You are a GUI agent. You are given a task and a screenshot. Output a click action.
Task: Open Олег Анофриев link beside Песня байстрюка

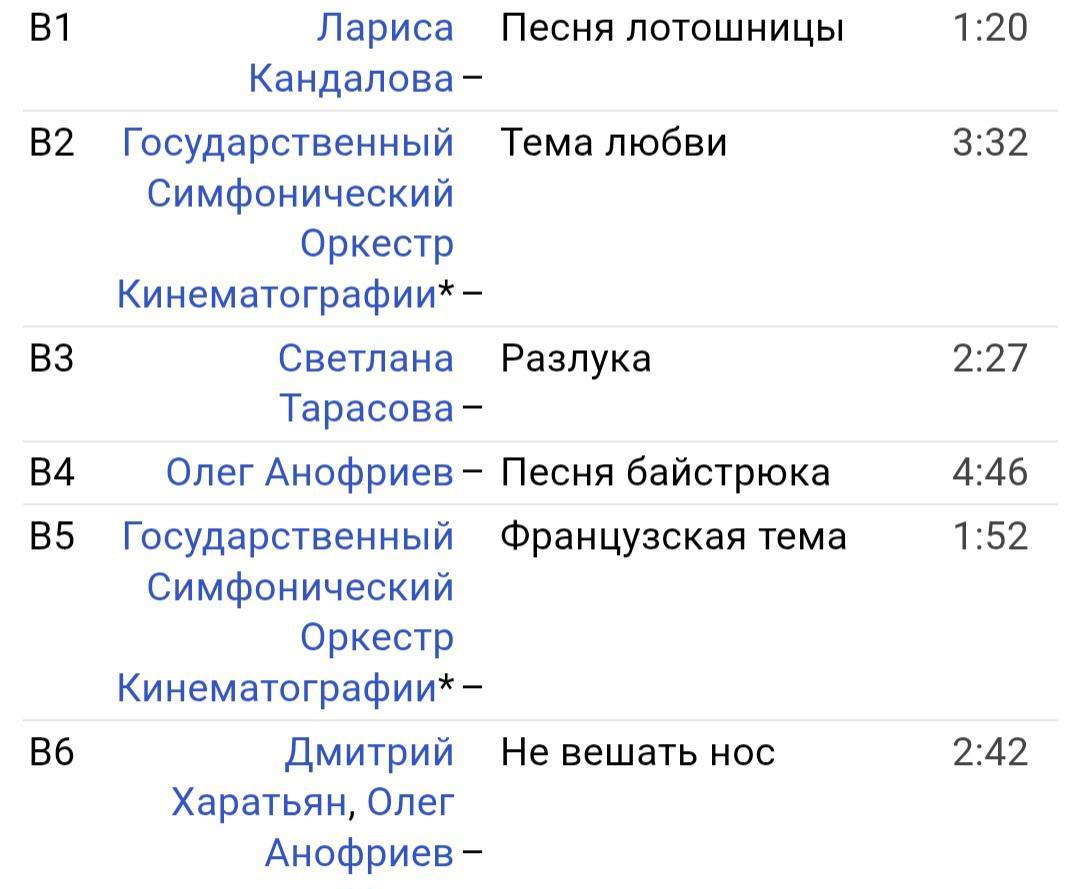click(309, 472)
